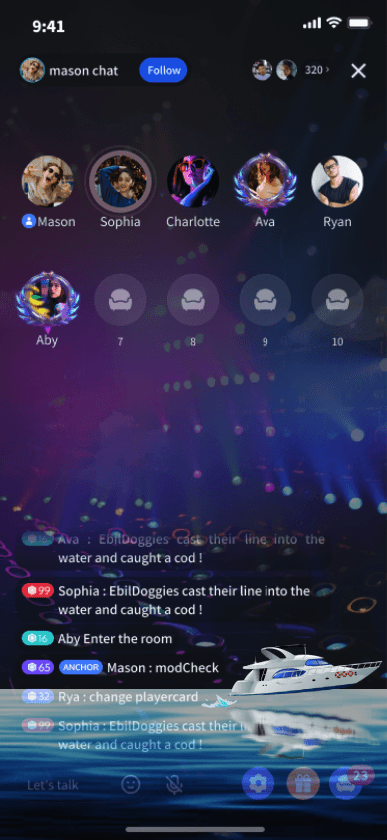
Task: Follow the mason chat room
Action: point(163,71)
